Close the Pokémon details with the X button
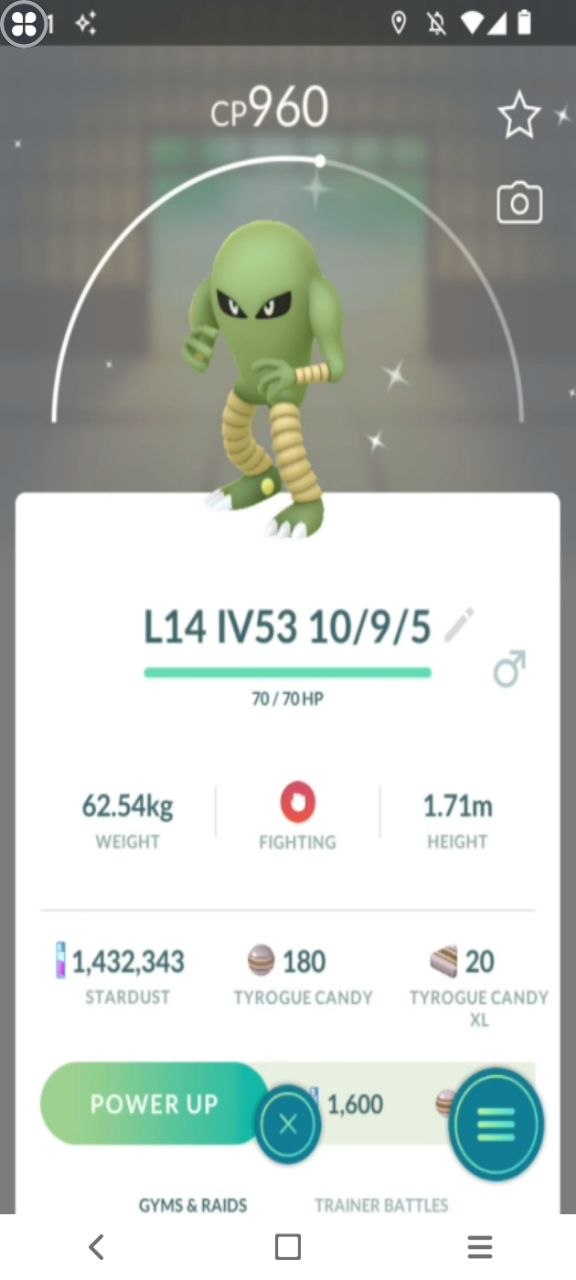 (288, 1124)
